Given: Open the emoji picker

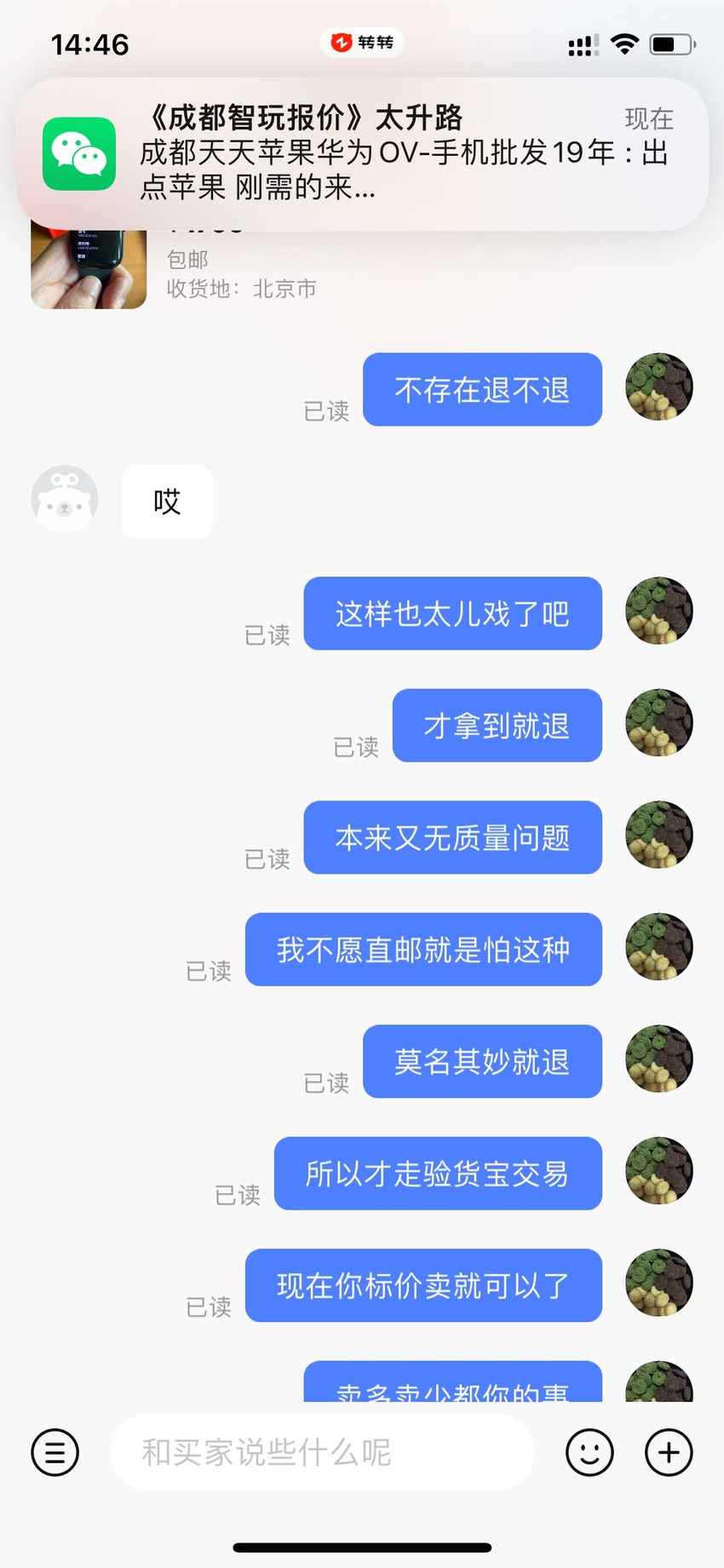Looking at the screenshot, I should (x=589, y=1452).
